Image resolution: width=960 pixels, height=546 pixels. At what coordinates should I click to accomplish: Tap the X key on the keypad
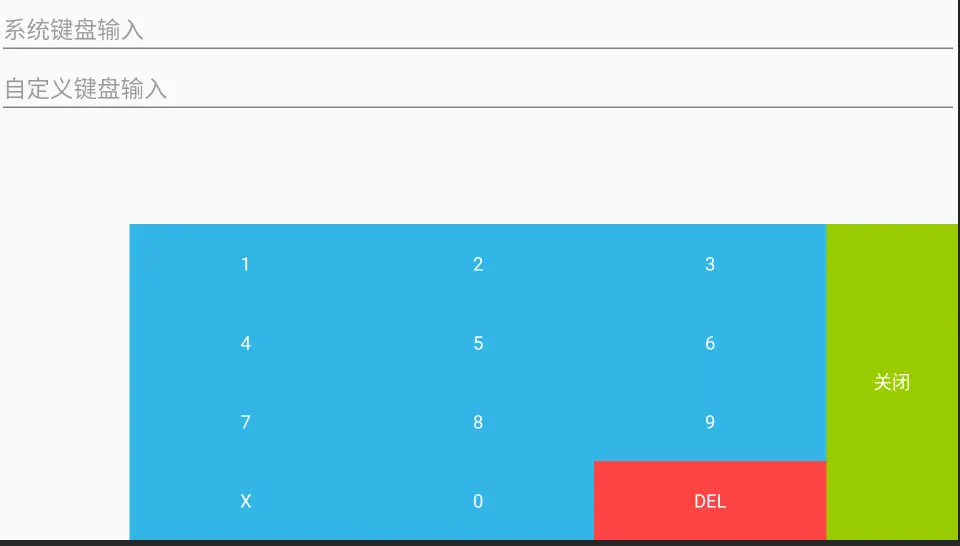pyautogui.click(x=245, y=501)
